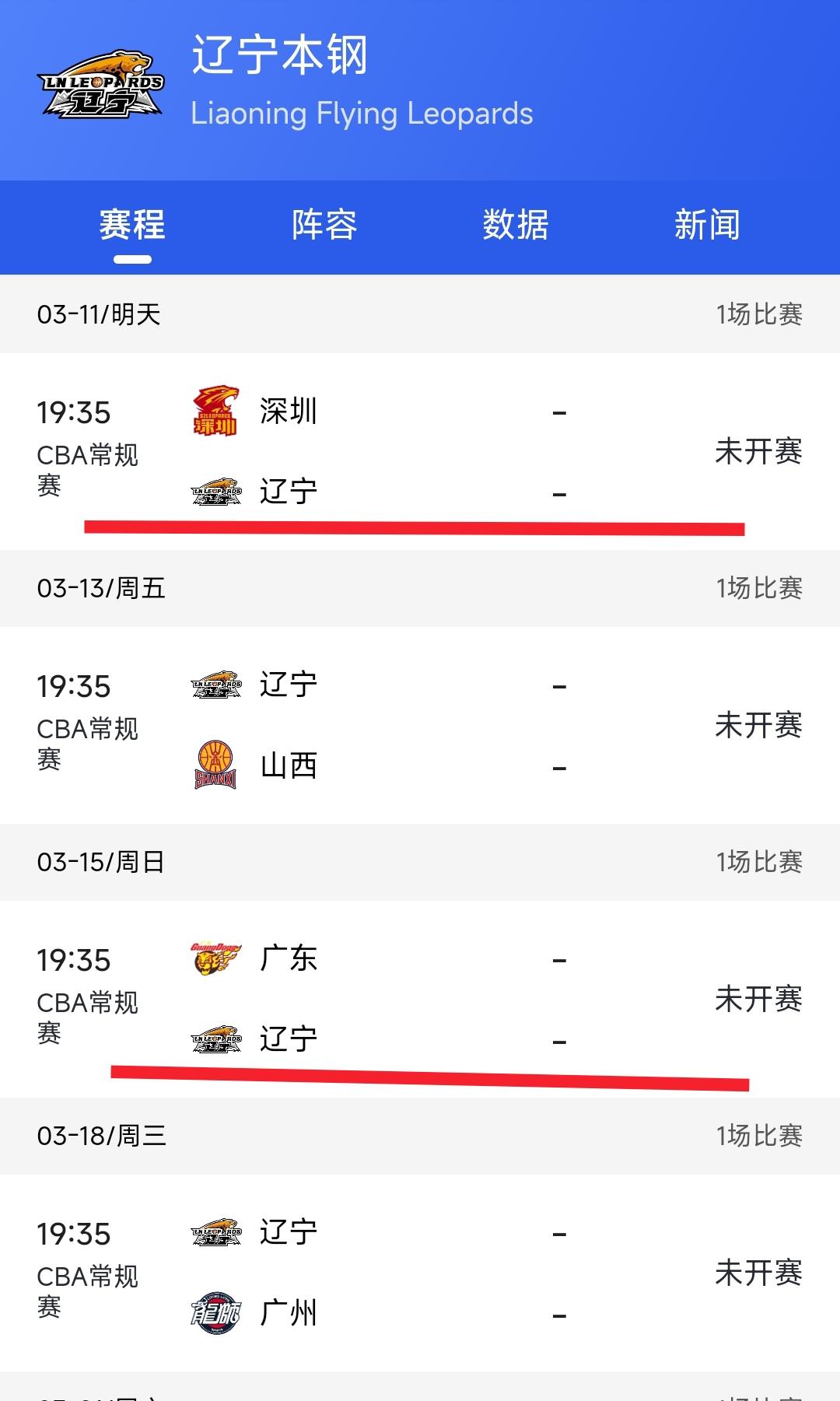840x1401 pixels.
Task: Click the Guangzhou Loong Lions team logo
Action: [x=216, y=1312]
